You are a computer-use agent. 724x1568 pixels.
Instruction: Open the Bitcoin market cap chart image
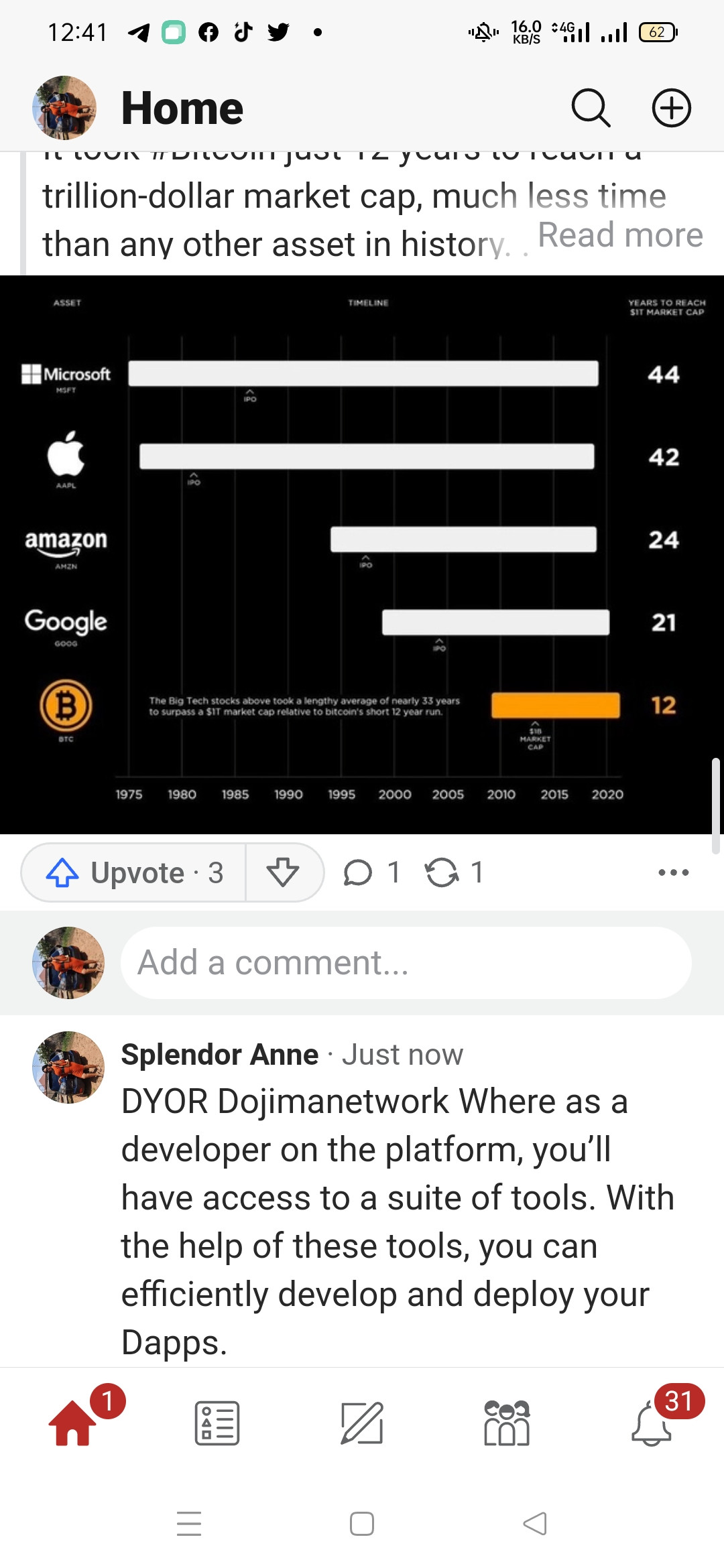[x=362, y=554]
